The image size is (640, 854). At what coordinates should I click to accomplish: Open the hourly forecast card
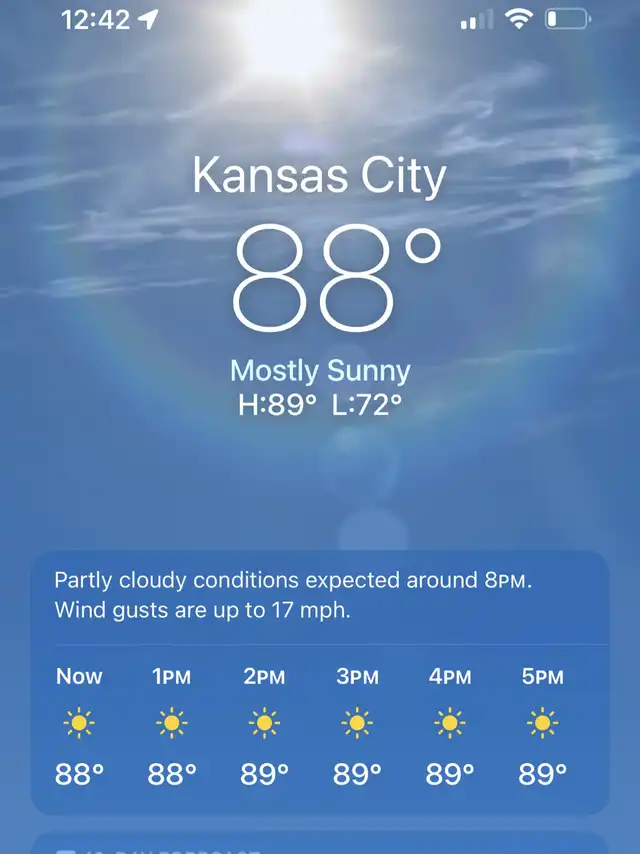(320, 682)
